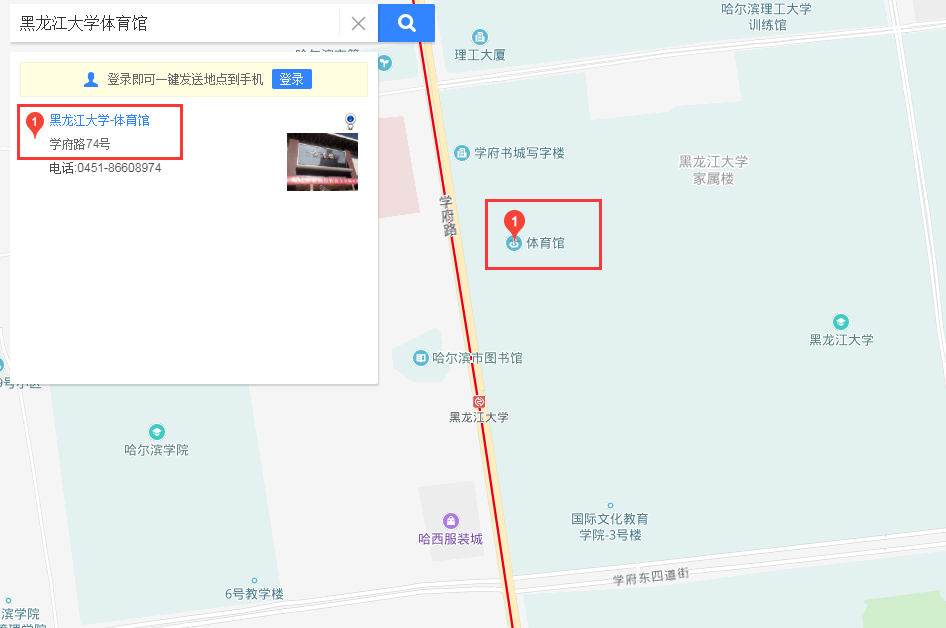946x628 pixels.
Task: Open the 黑龙江大学-体育馆 search result
Action: pyautogui.click(x=100, y=120)
